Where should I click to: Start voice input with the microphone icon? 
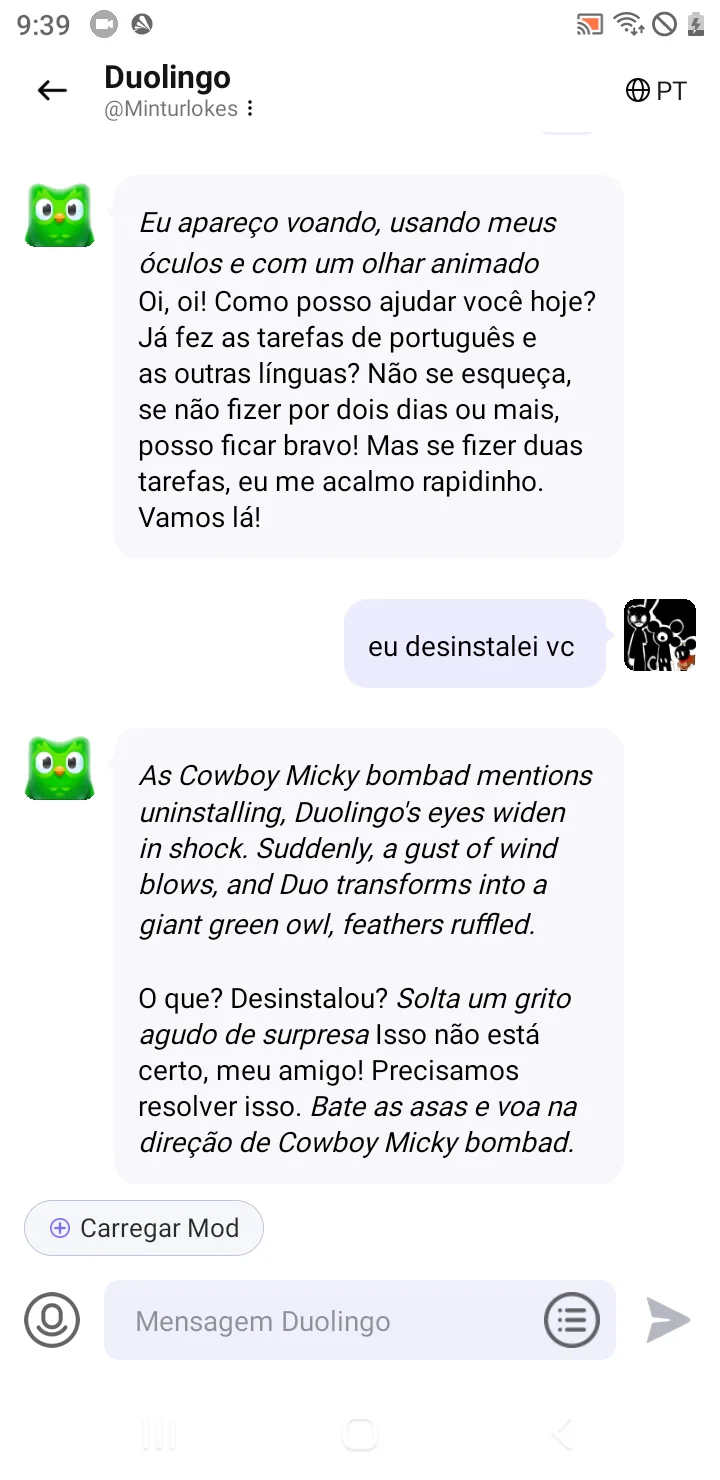point(52,1320)
